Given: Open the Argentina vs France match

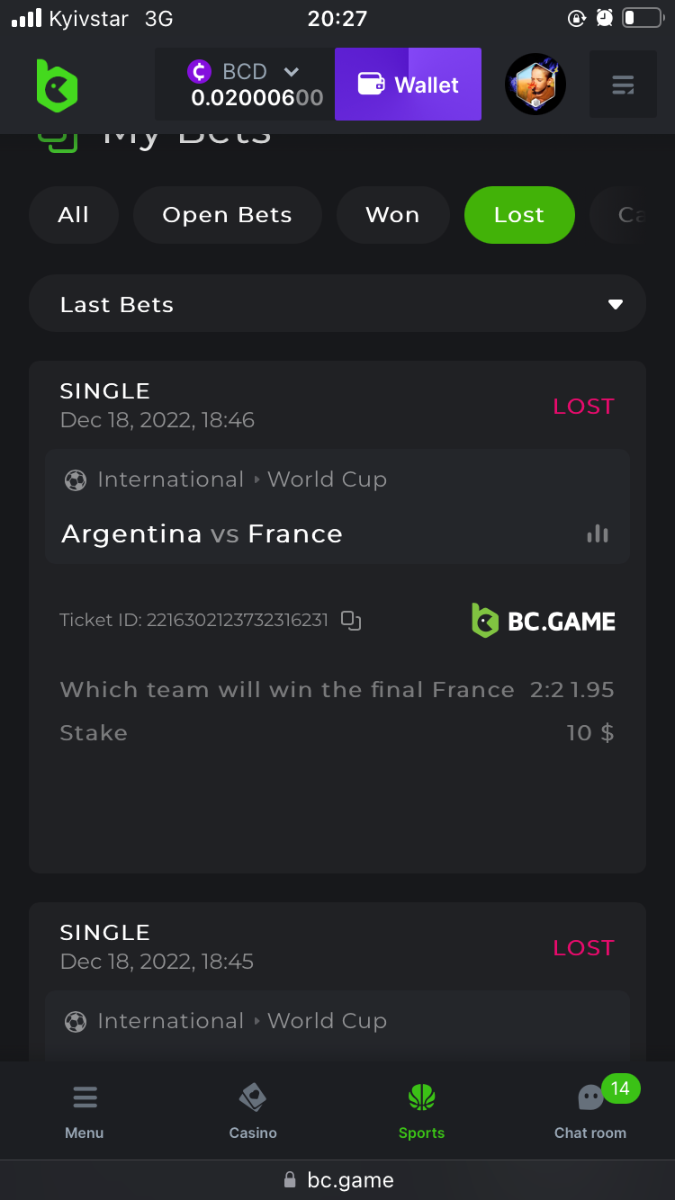Looking at the screenshot, I should pos(202,534).
